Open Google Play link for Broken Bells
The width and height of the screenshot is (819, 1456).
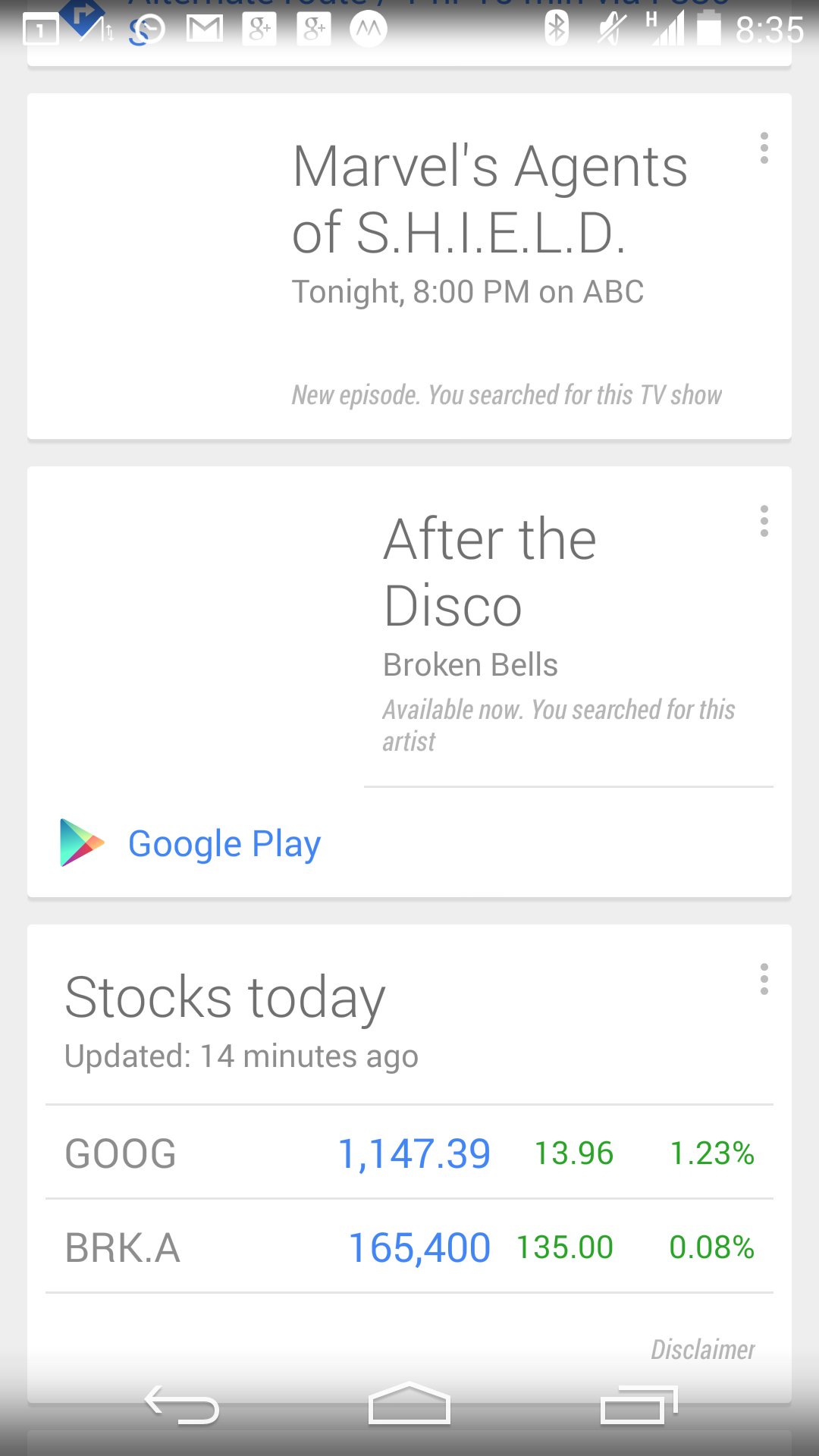pyautogui.click(x=190, y=843)
